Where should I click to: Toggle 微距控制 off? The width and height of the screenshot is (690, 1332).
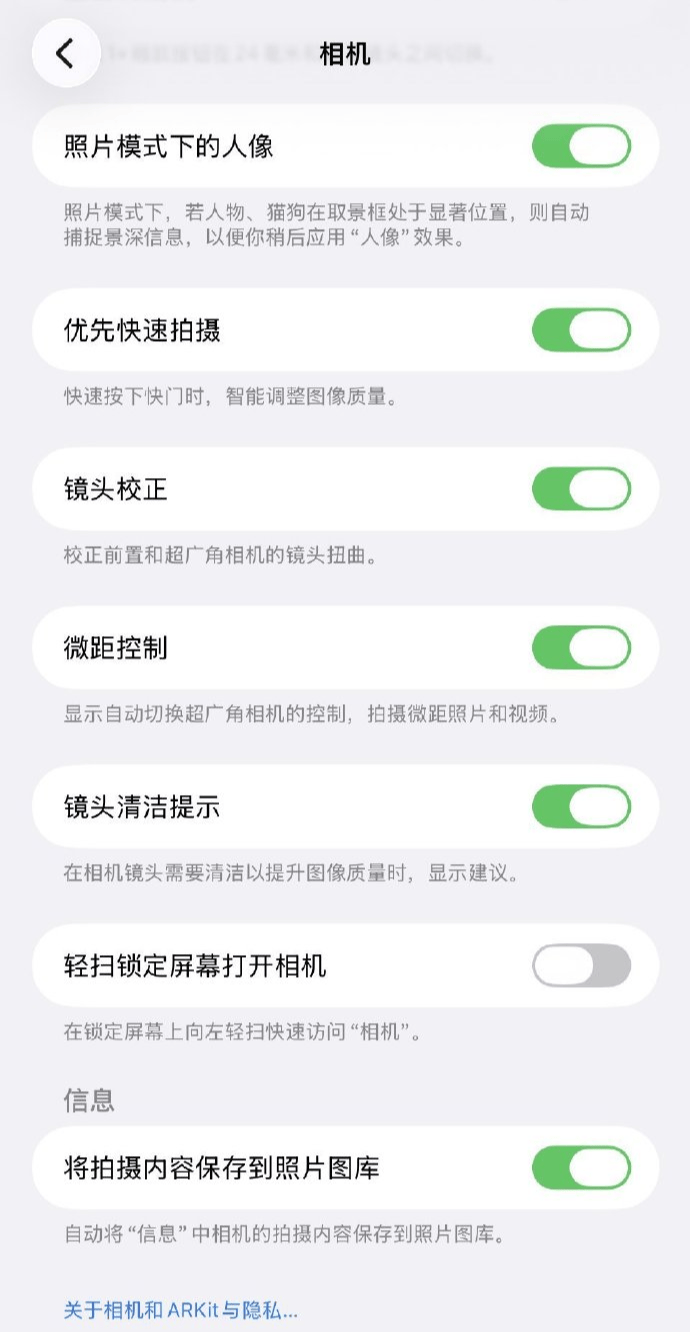tap(581, 648)
